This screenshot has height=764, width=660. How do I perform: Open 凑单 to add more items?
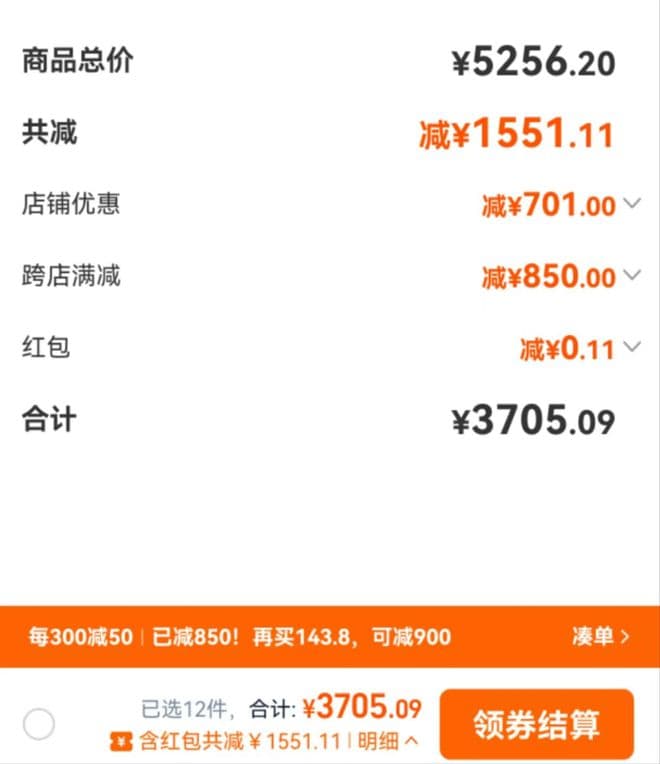click(601, 636)
